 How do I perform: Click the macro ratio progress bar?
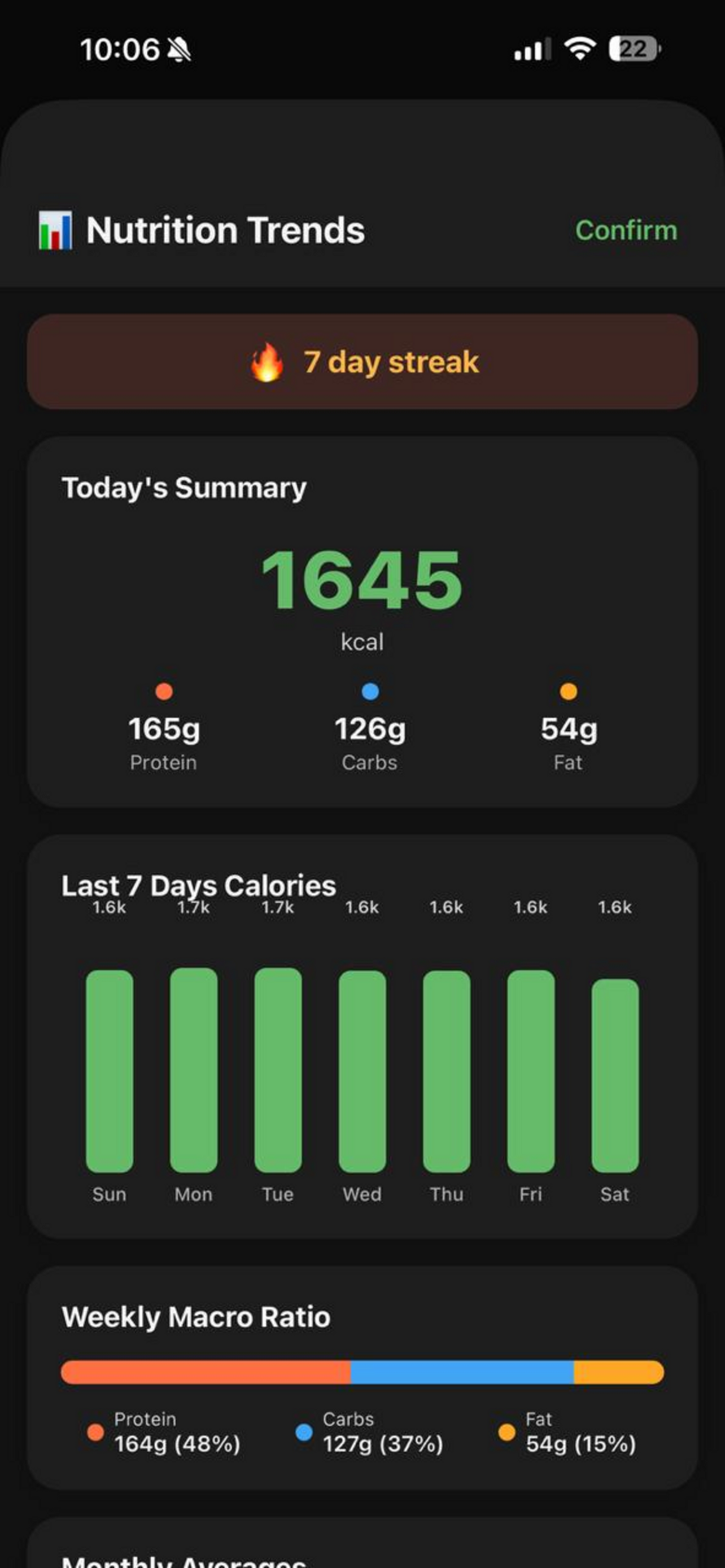[362, 1370]
